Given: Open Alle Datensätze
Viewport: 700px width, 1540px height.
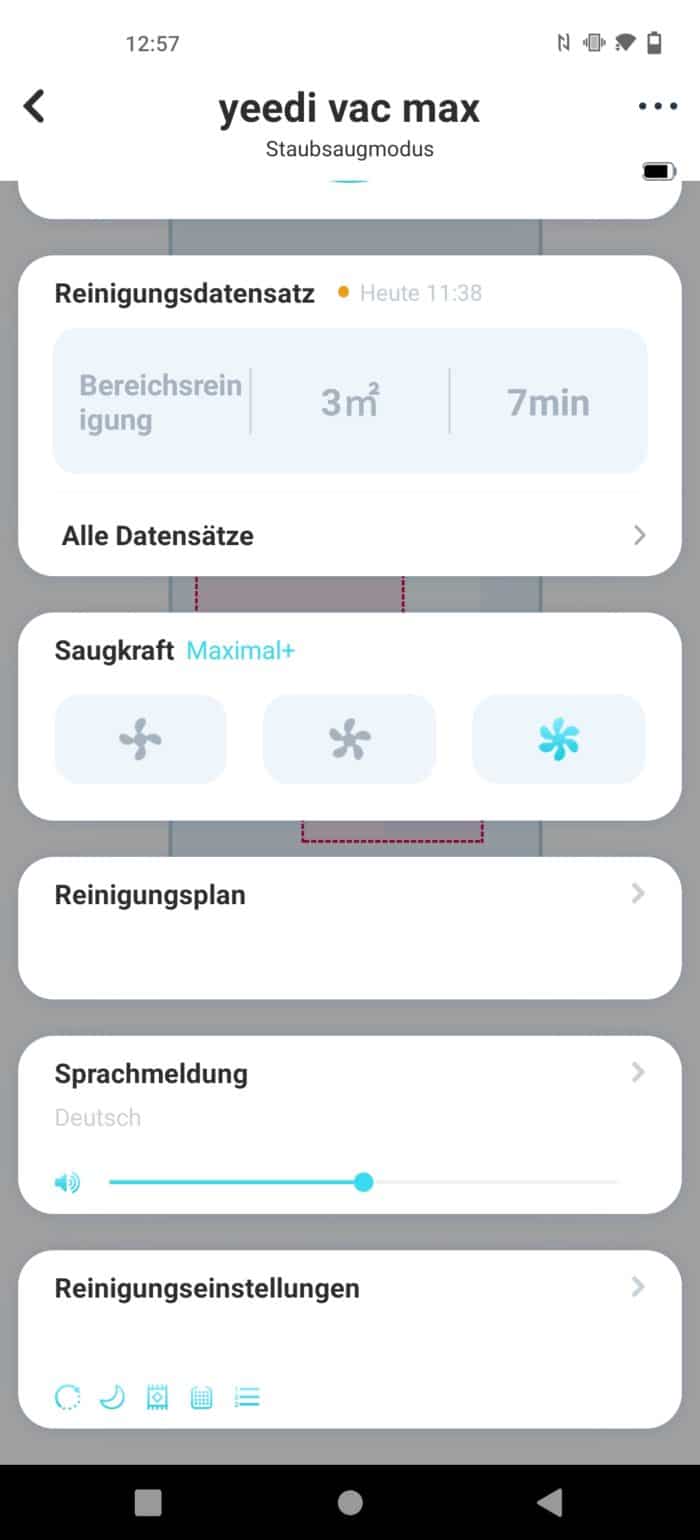Looking at the screenshot, I should pyautogui.click(x=350, y=535).
